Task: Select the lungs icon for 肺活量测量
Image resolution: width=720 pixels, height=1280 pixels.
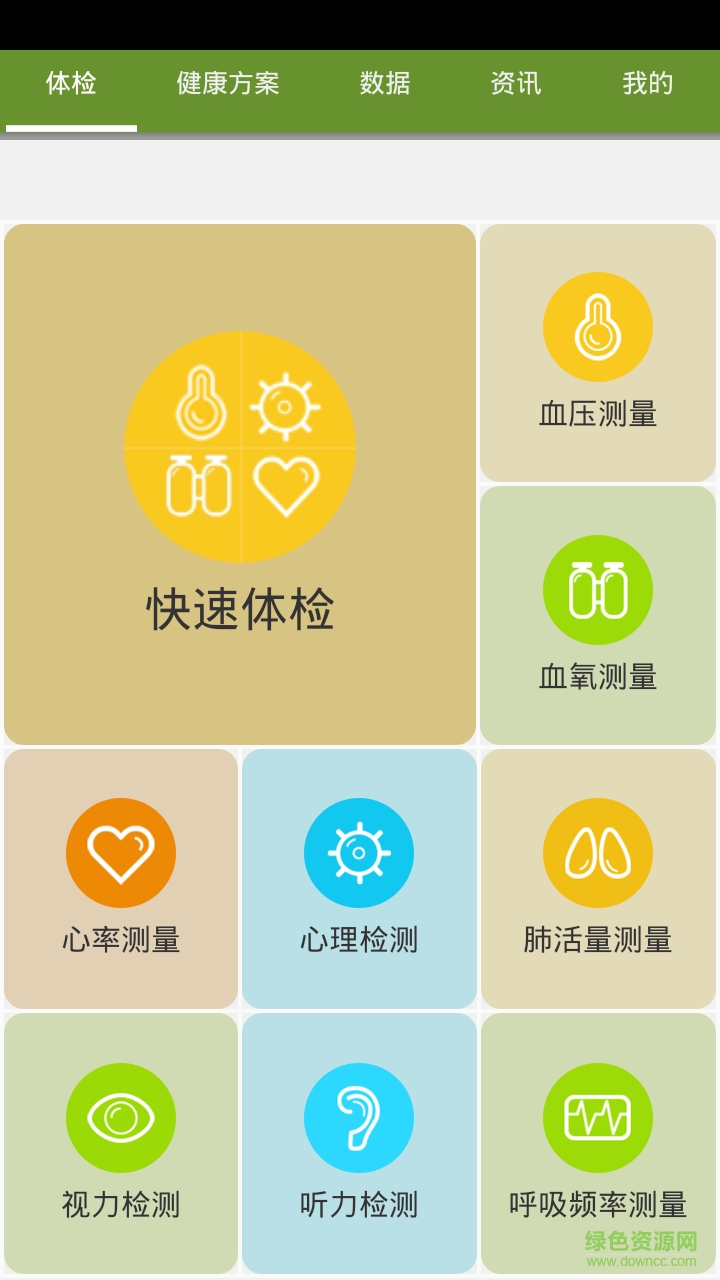Action: tap(597, 852)
